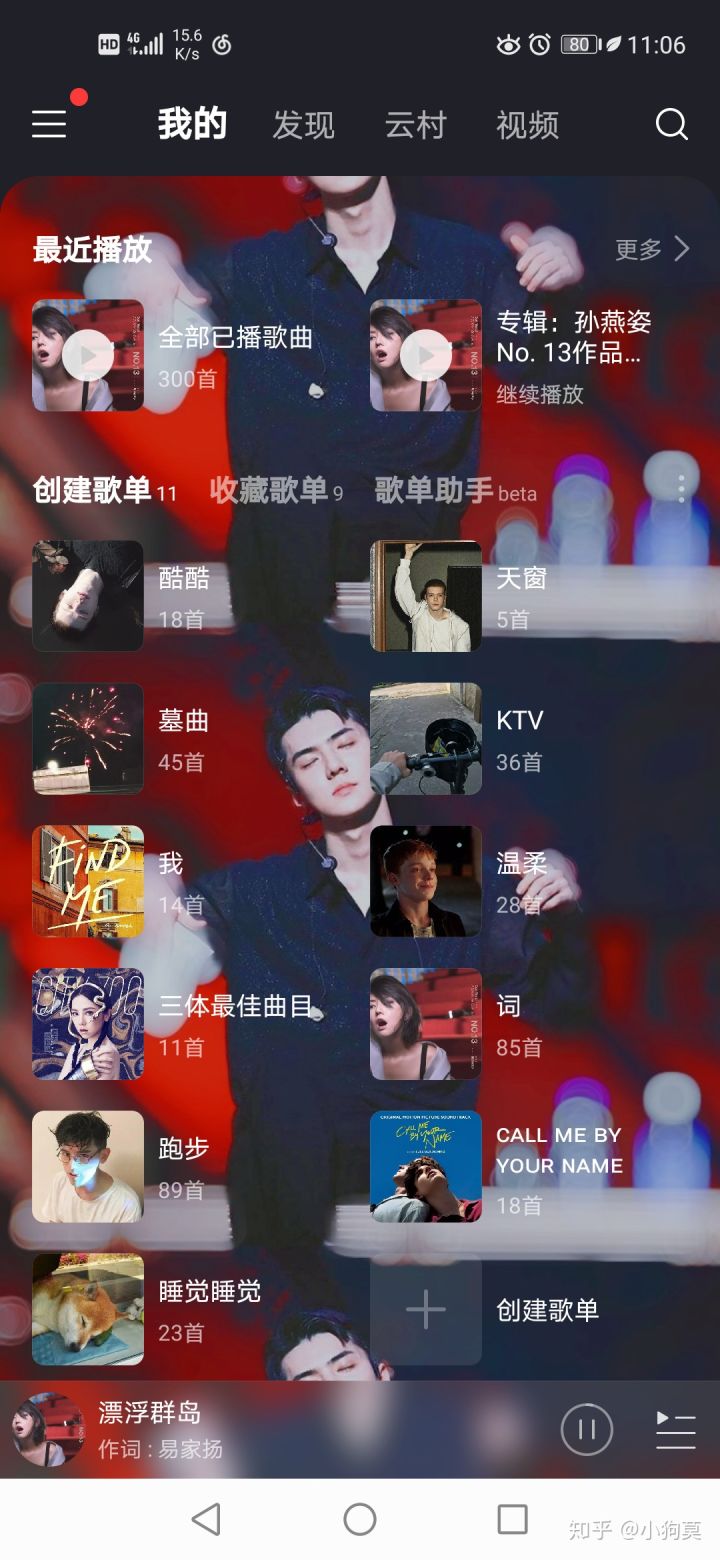Open the 睡觉睡觉 playlist
Viewport: 720px width, 1560px height.
(x=88, y=1309)
